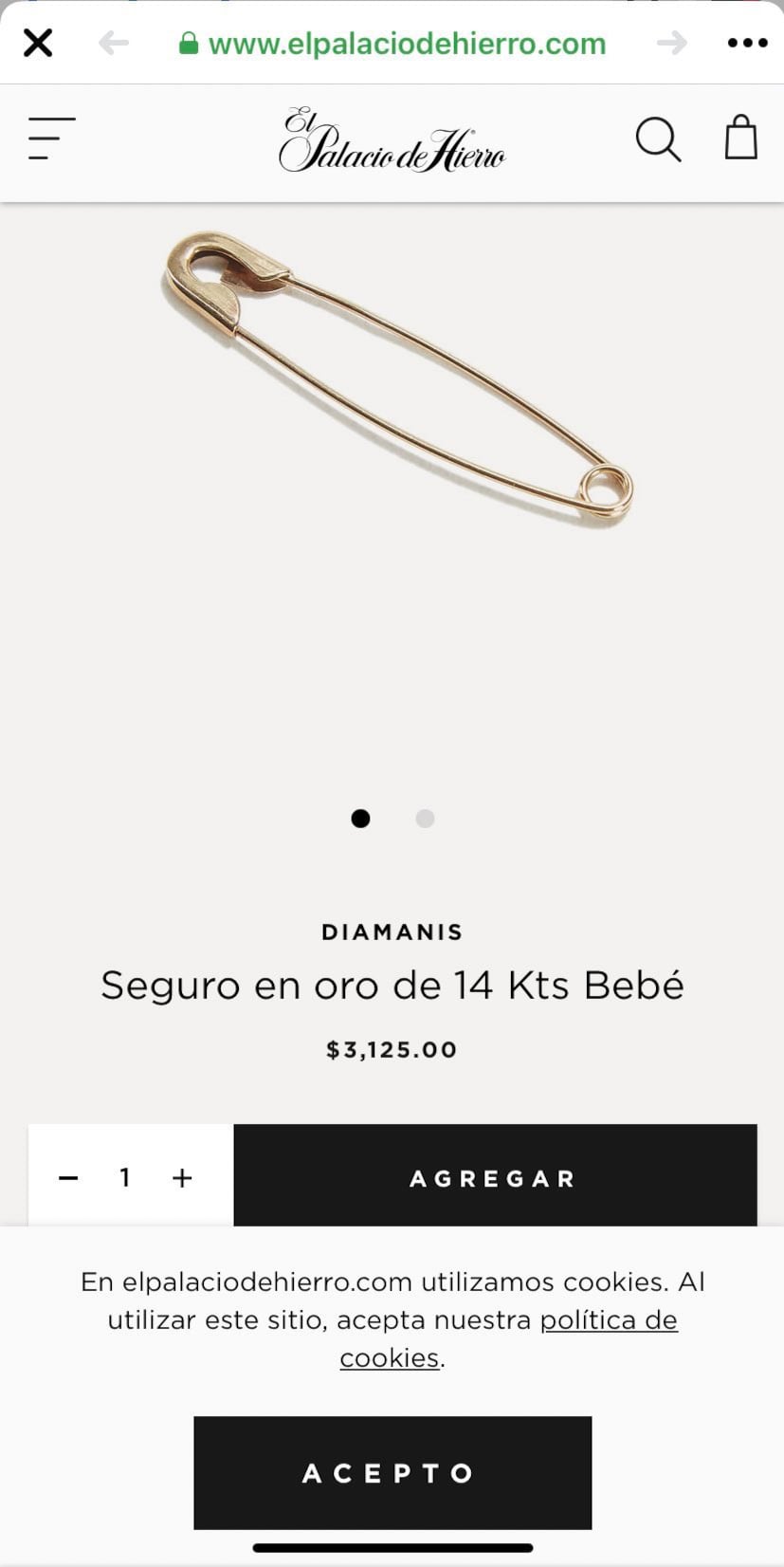Open the política de cookies link
784x1567 pixels.
tap(608, 1320)
